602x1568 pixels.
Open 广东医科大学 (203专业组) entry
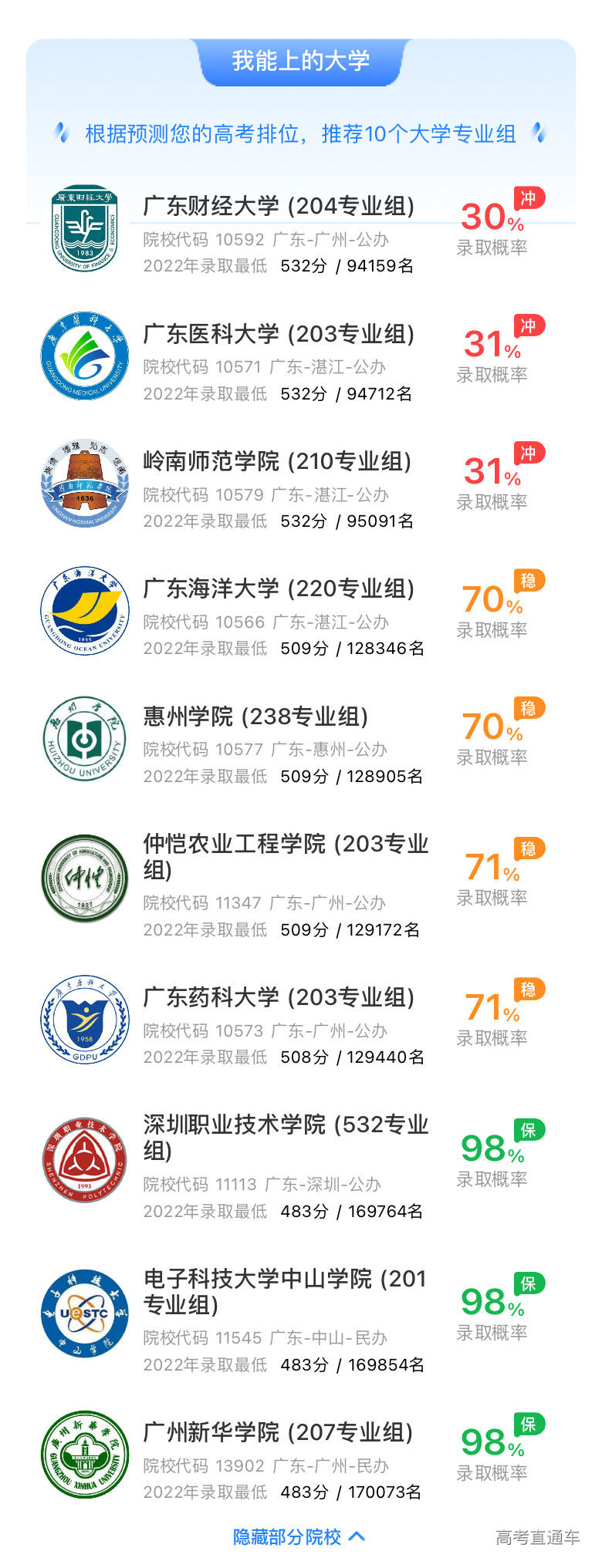tap(279, 334)
